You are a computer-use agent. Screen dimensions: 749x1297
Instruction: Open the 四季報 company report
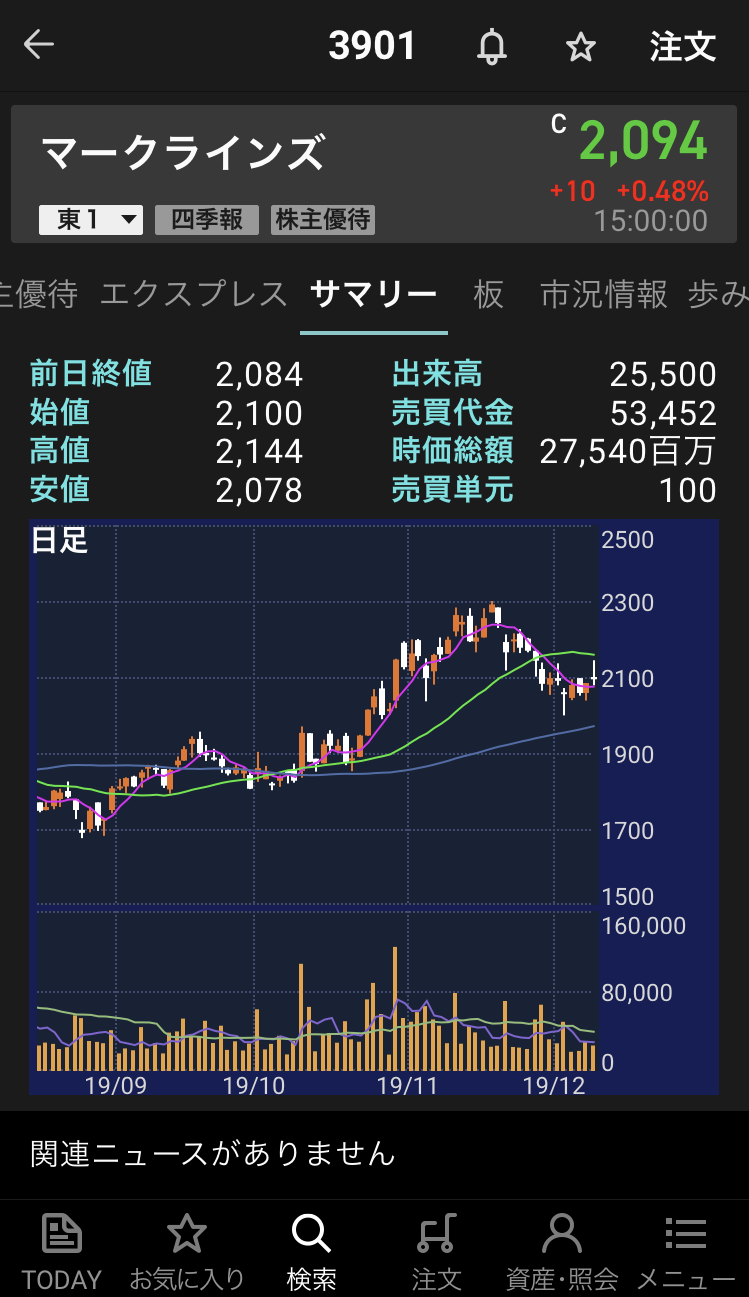tap(207, 220)
